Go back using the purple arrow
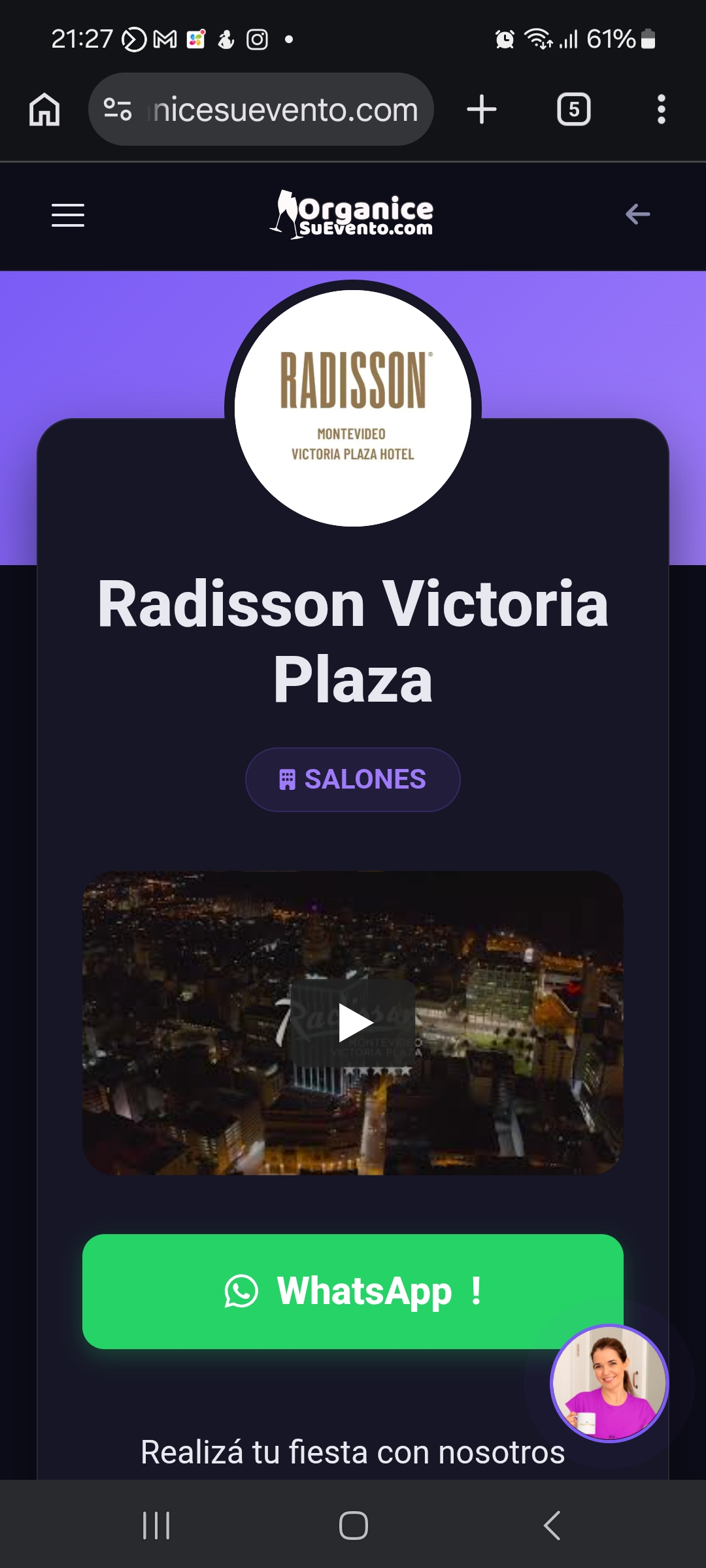The image size is (706, 1568). point(637,214)
